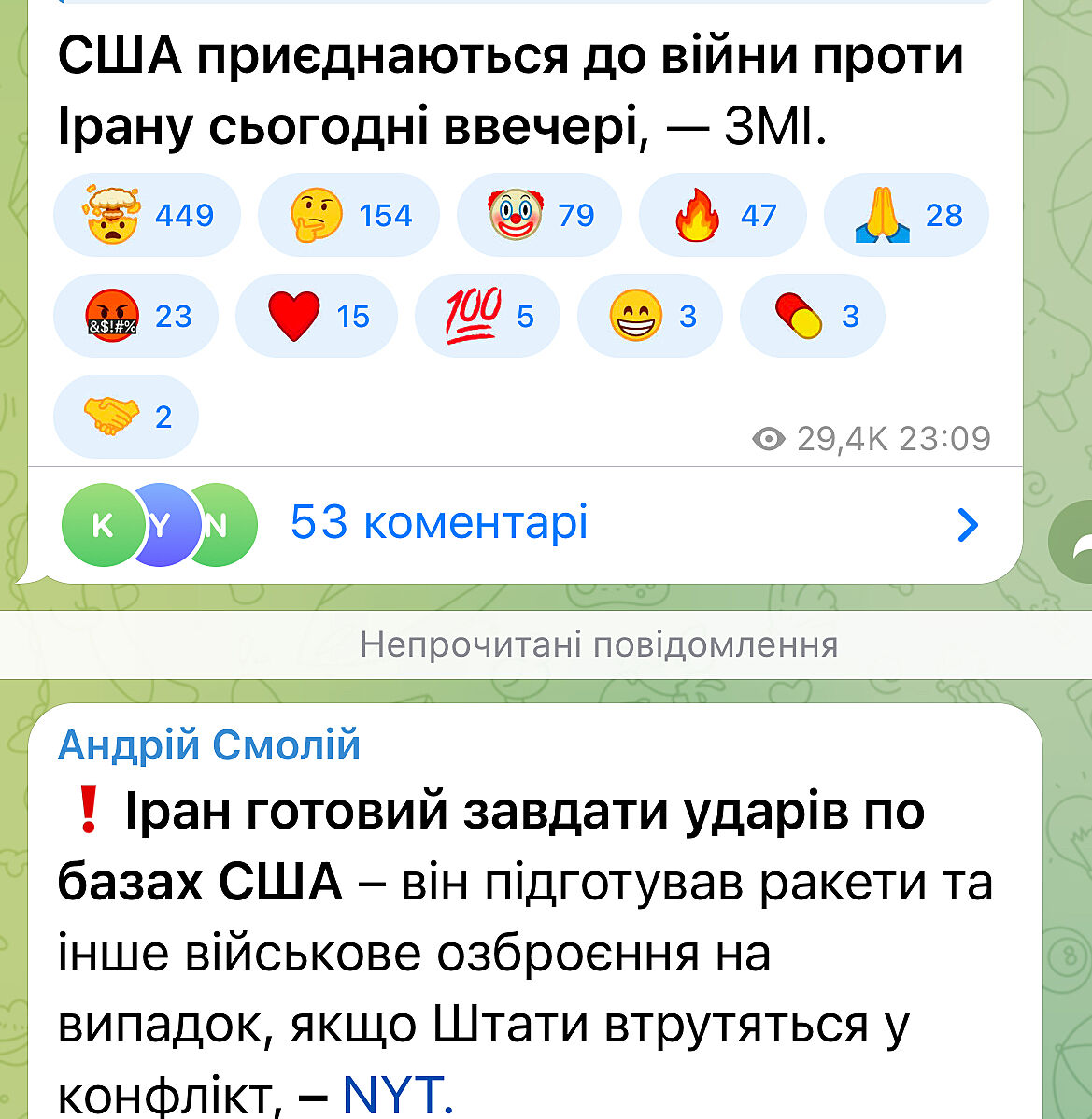This screenshot has height=1119, width=1092.
Task: Open the NYT link in the message
Action: pos(396,1093)
